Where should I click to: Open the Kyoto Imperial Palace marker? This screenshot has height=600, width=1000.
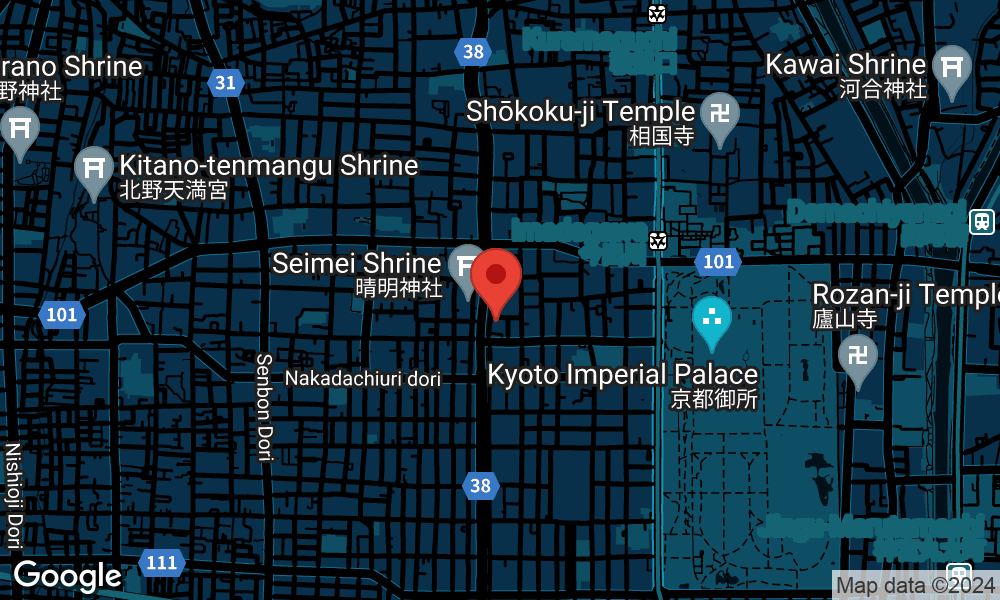tap(712, 320)
